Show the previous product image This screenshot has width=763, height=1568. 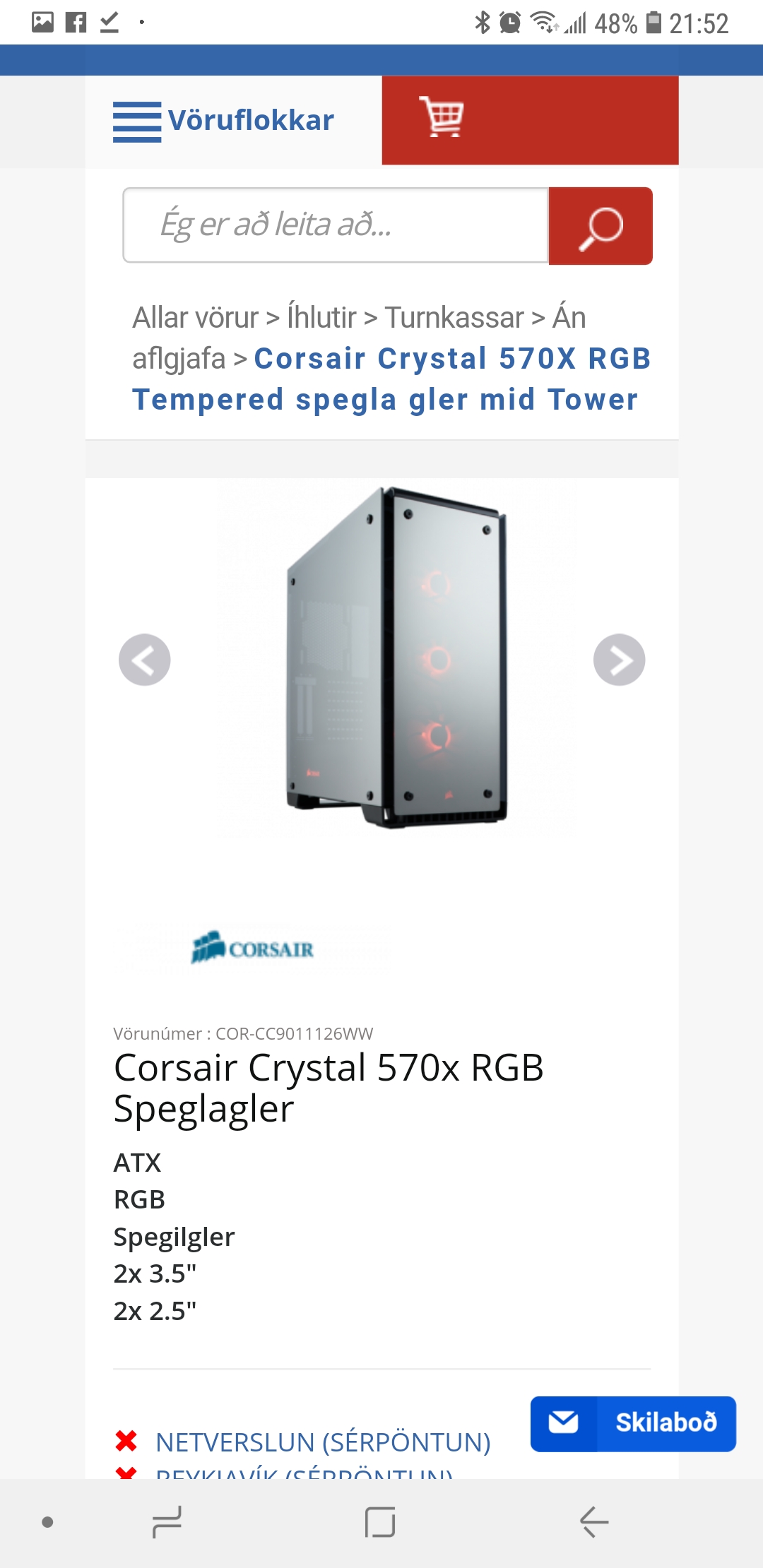point(145,660)
